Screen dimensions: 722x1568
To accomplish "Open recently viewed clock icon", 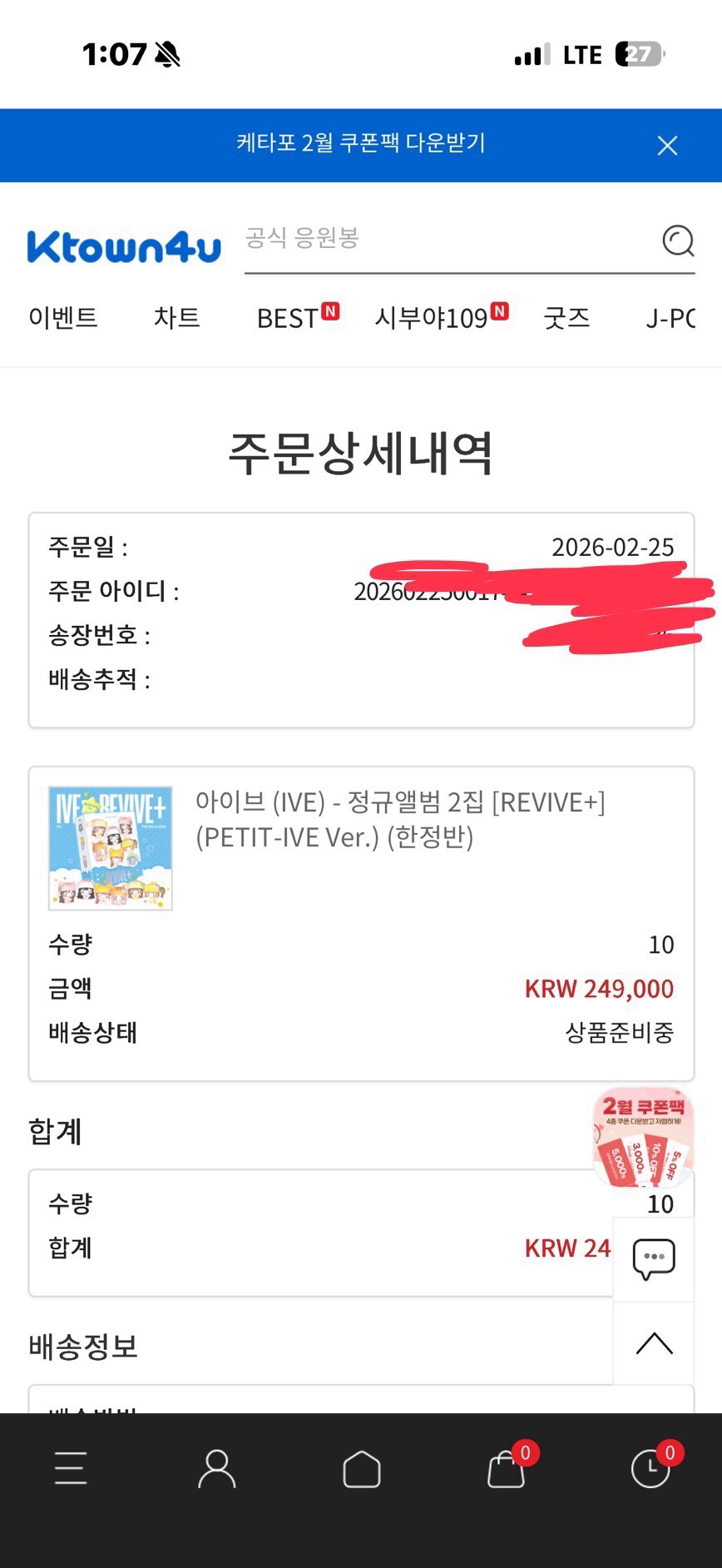I will [x=650, y=1468].
